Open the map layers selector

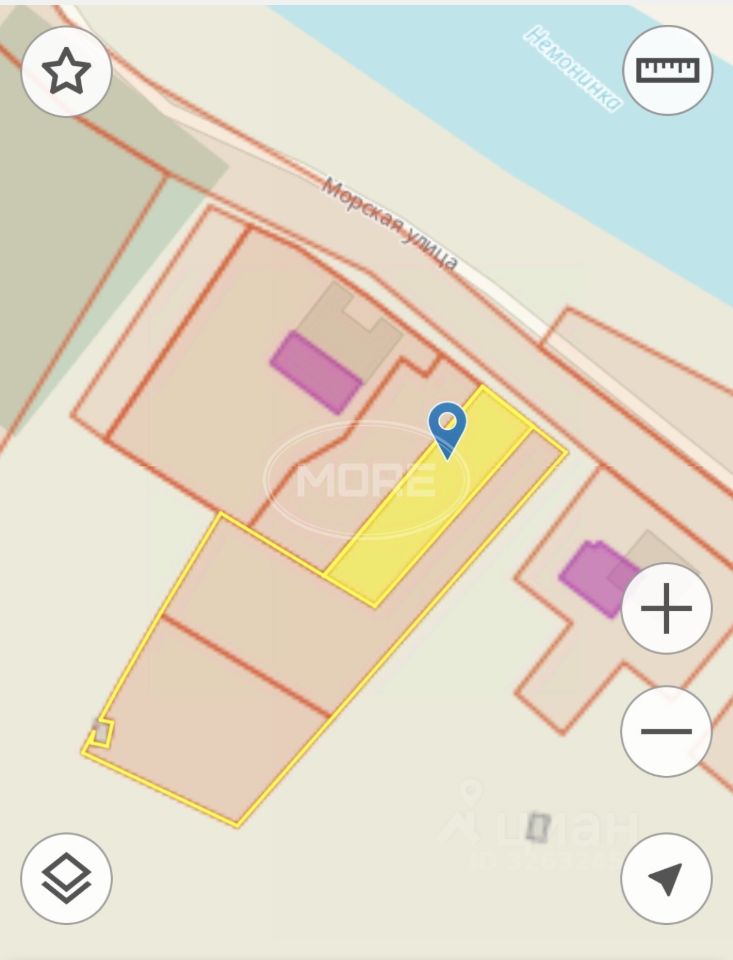point(66,878)
